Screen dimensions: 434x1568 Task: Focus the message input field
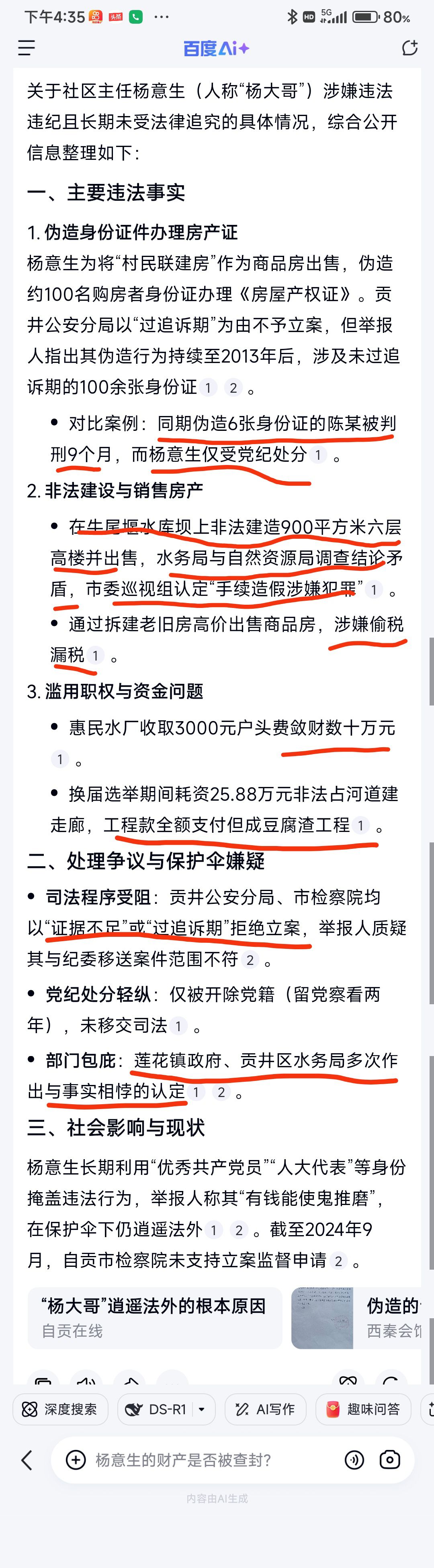pos(207,1460)
